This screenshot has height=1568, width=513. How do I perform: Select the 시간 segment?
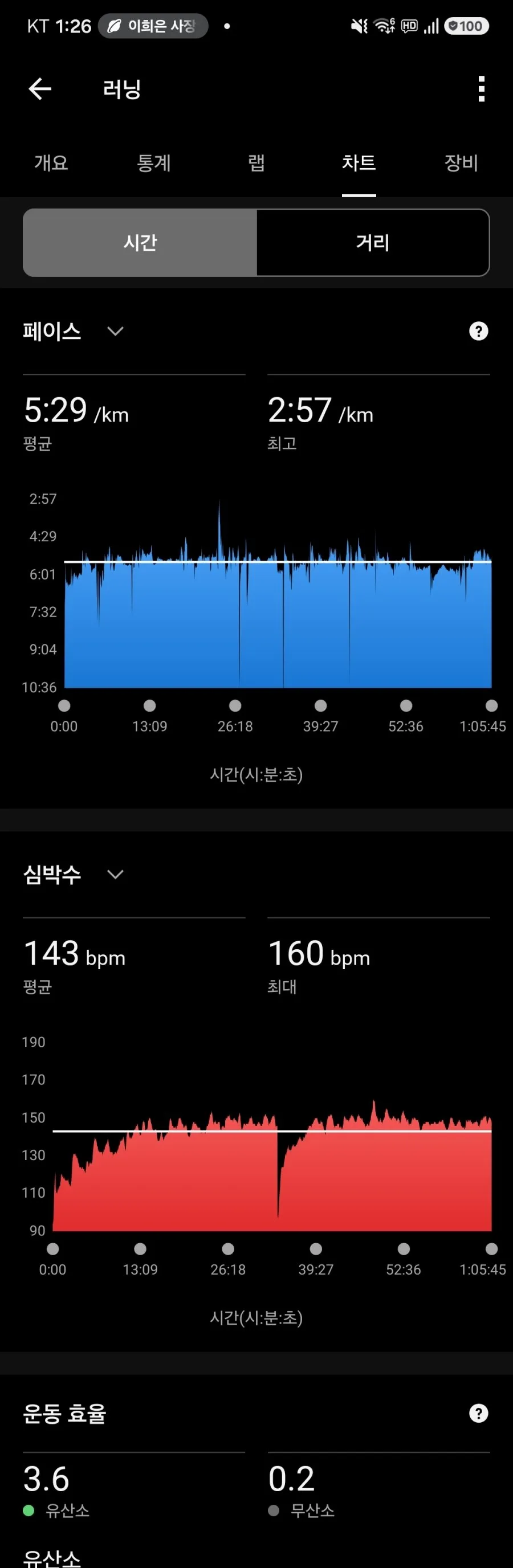click(140, 242)
